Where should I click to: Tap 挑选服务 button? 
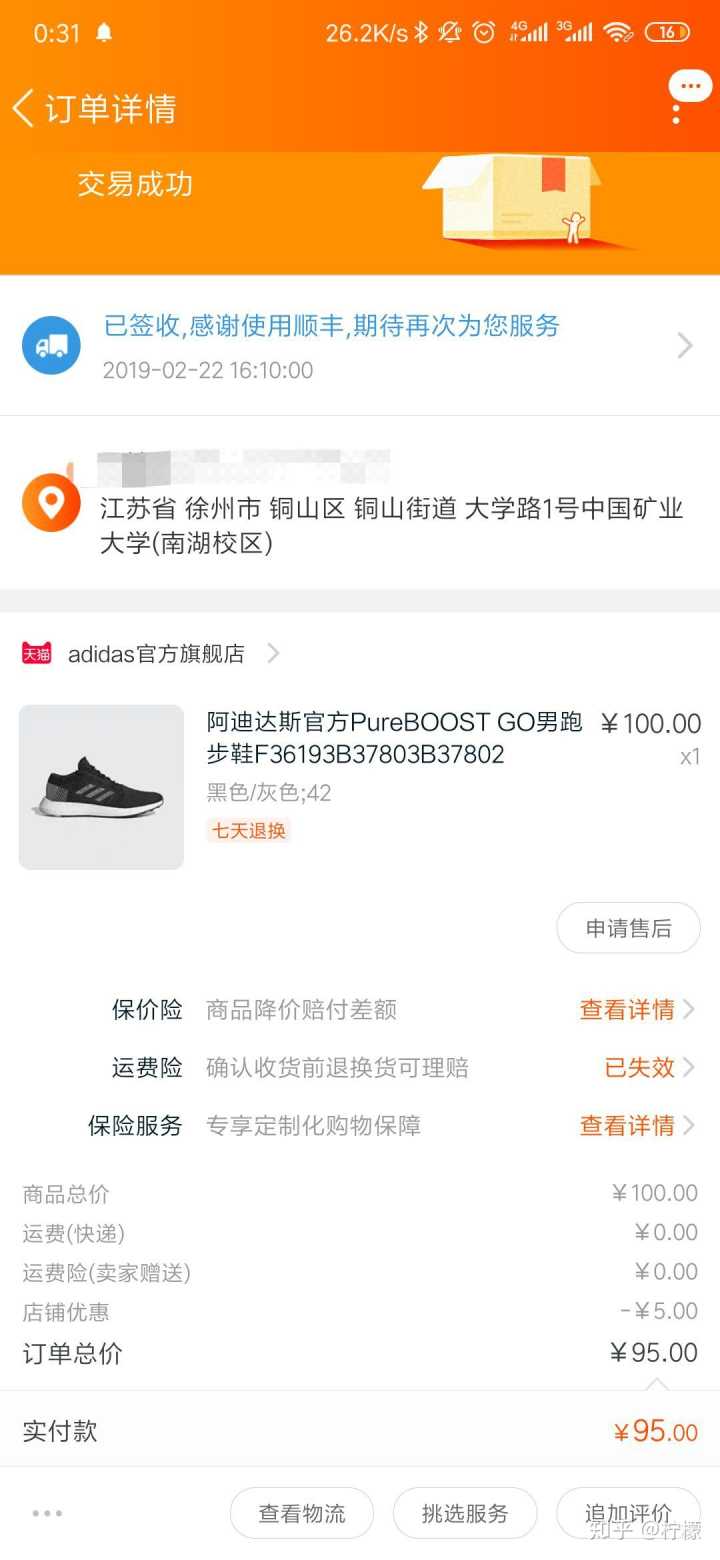[465, 1514]
